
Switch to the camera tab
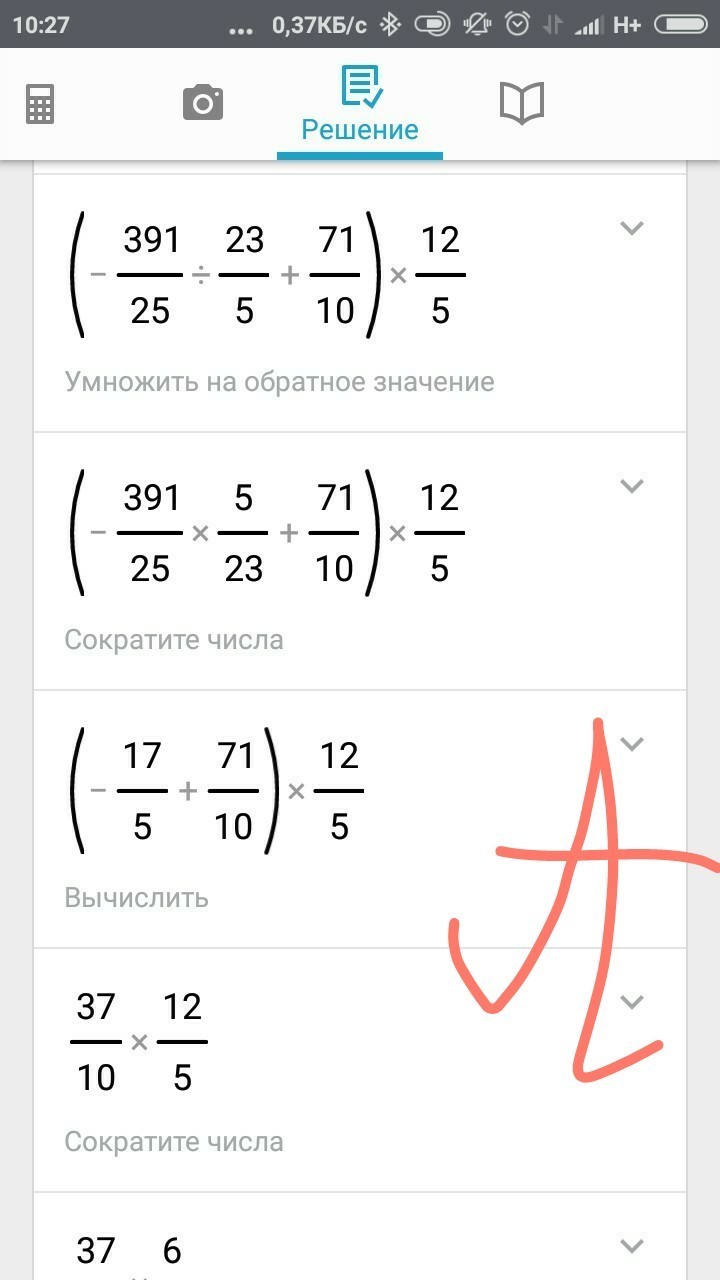tap(202, 104)
